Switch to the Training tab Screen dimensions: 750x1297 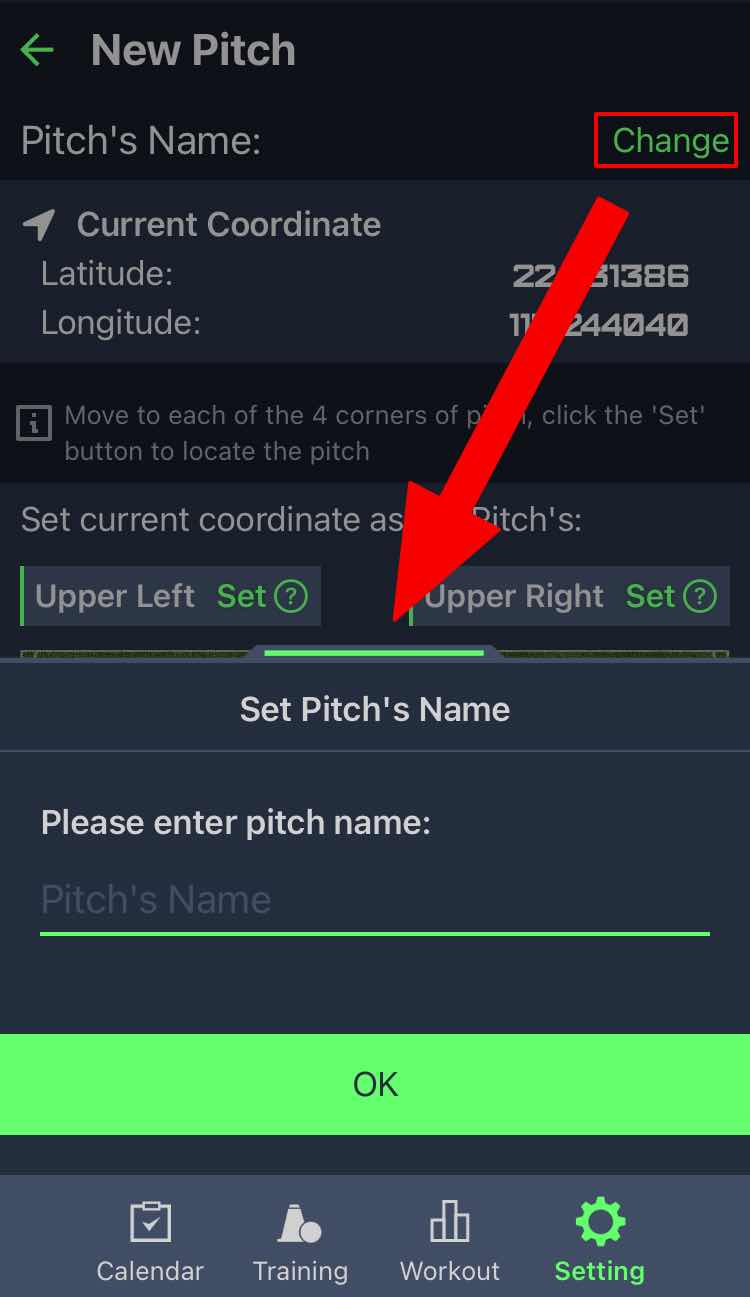(300, 1242)
